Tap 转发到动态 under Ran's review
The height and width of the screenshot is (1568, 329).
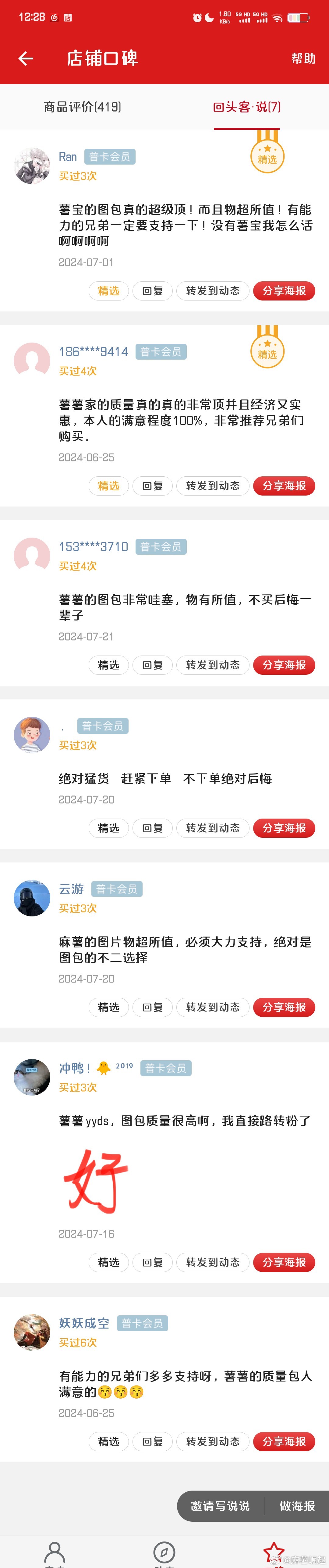click(213, 291)
